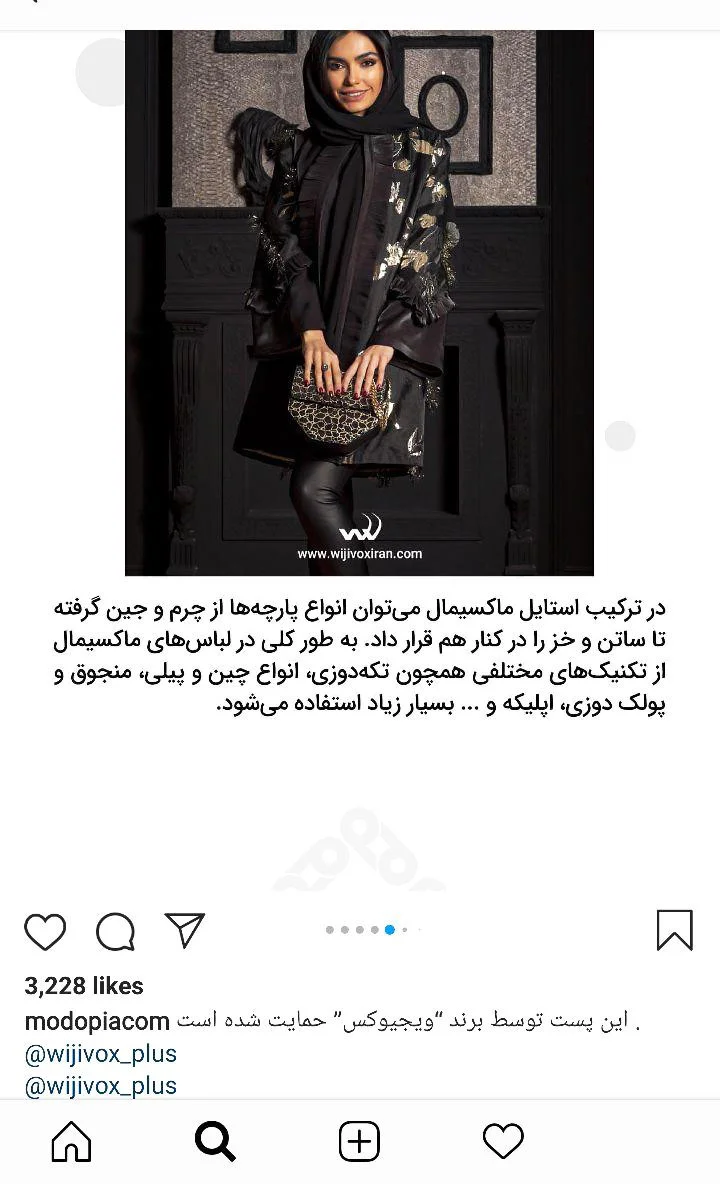720x1184 pixels.
Task: Like the post with the heart outline
Action: 47,931
